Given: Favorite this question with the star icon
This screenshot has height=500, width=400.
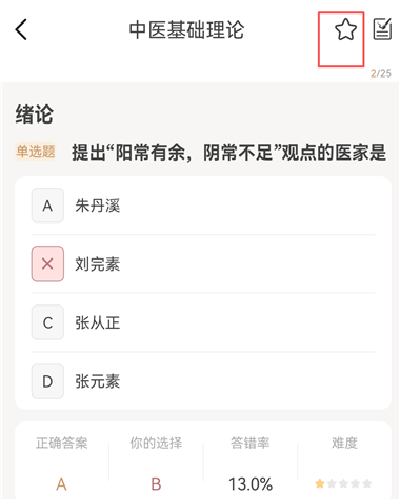Looking at the screenshot, I should [x=346, y=29].
